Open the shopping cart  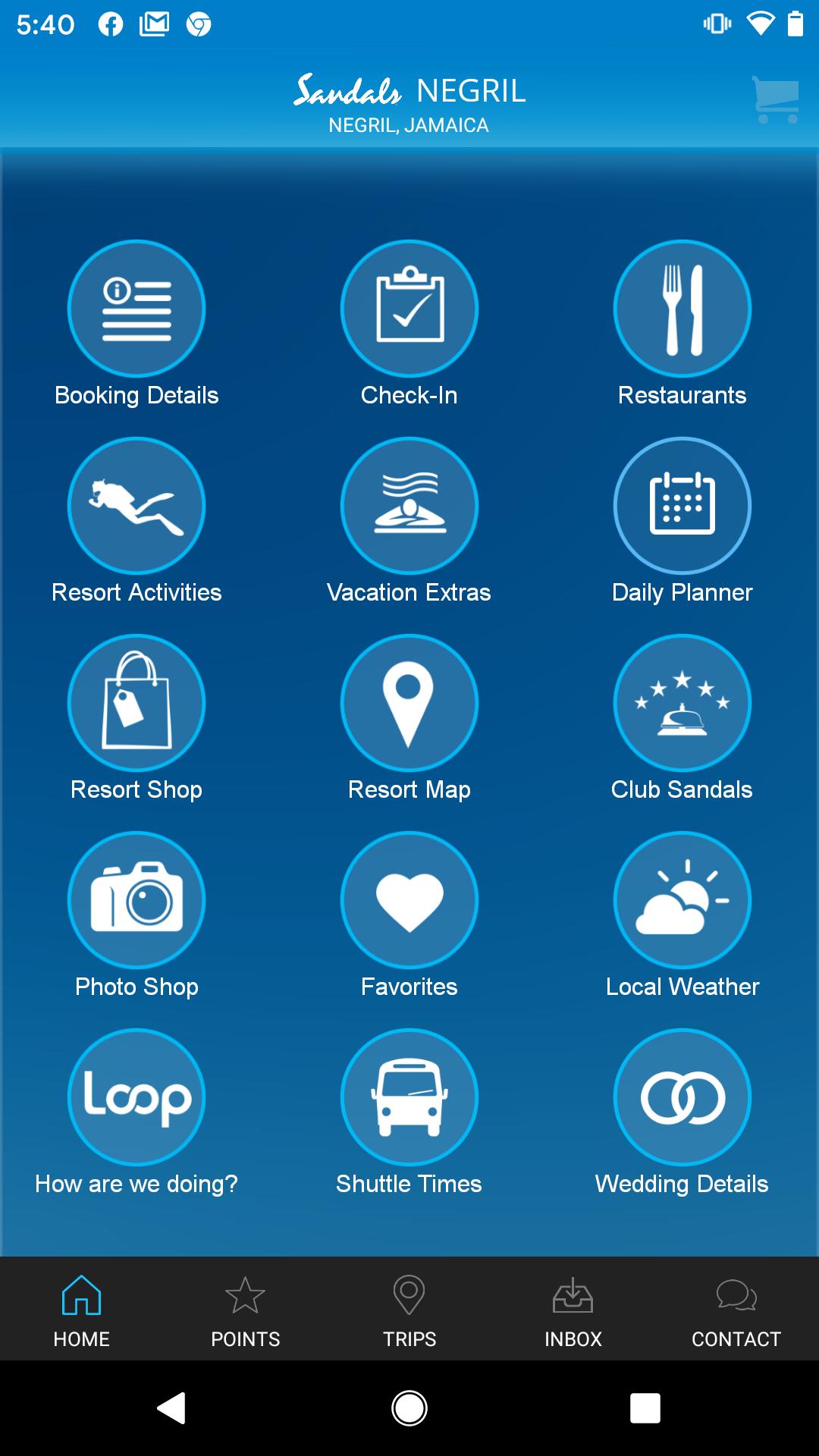click(x=776, y=99)
